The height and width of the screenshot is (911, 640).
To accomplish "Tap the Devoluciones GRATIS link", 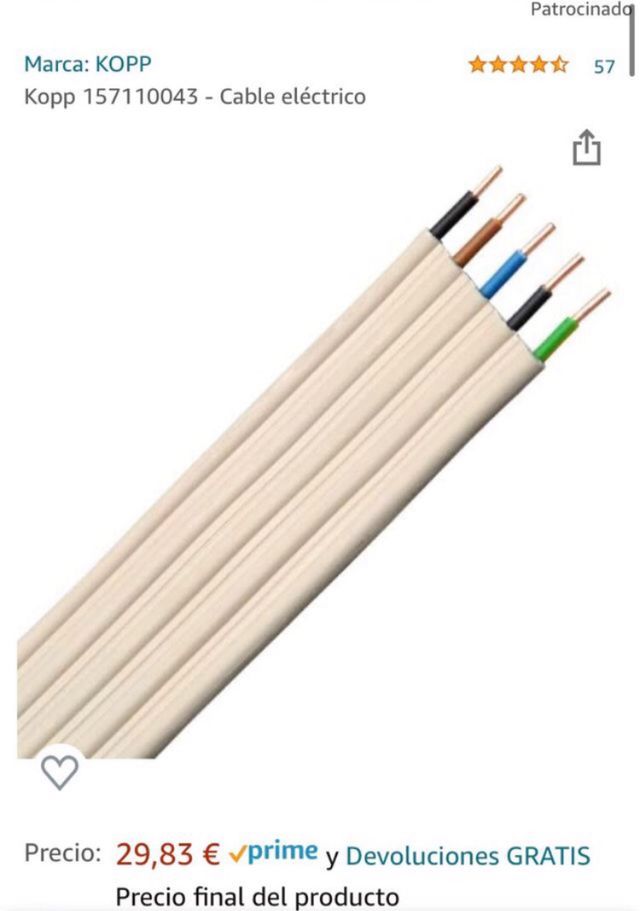I will point(467,856).
